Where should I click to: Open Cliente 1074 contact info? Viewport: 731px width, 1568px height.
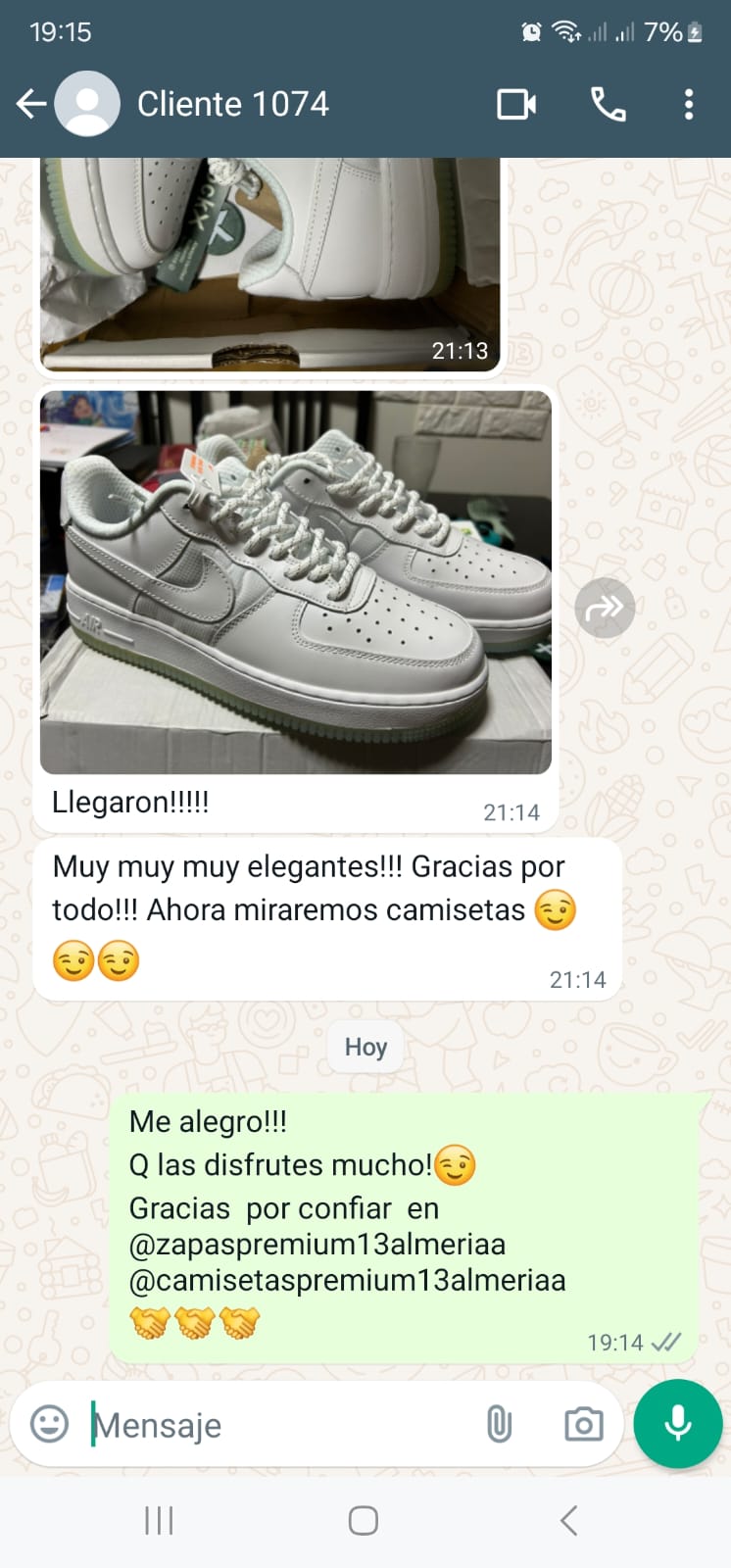[232, 104]
